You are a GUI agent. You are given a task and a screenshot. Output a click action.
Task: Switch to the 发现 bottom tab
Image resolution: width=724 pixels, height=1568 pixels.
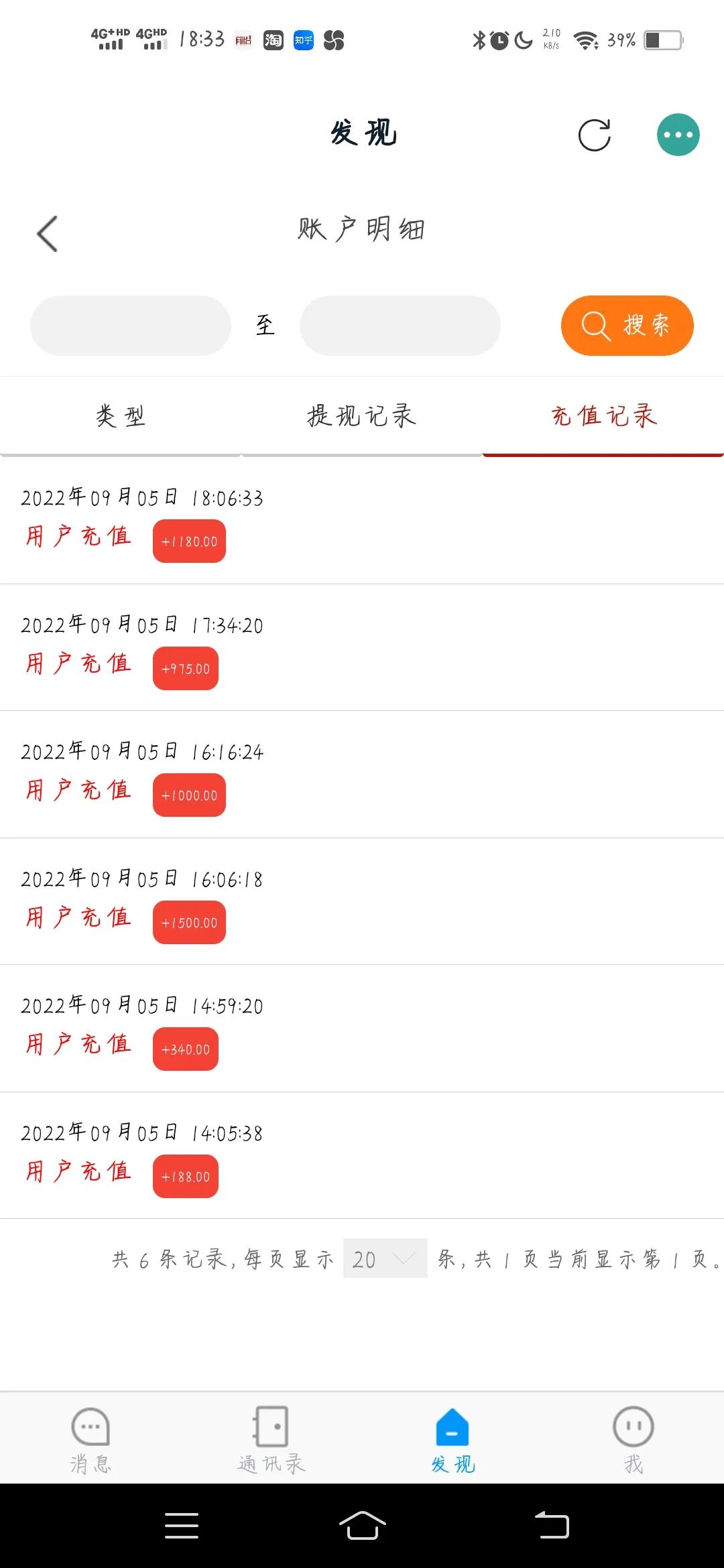click(452, 1439)
